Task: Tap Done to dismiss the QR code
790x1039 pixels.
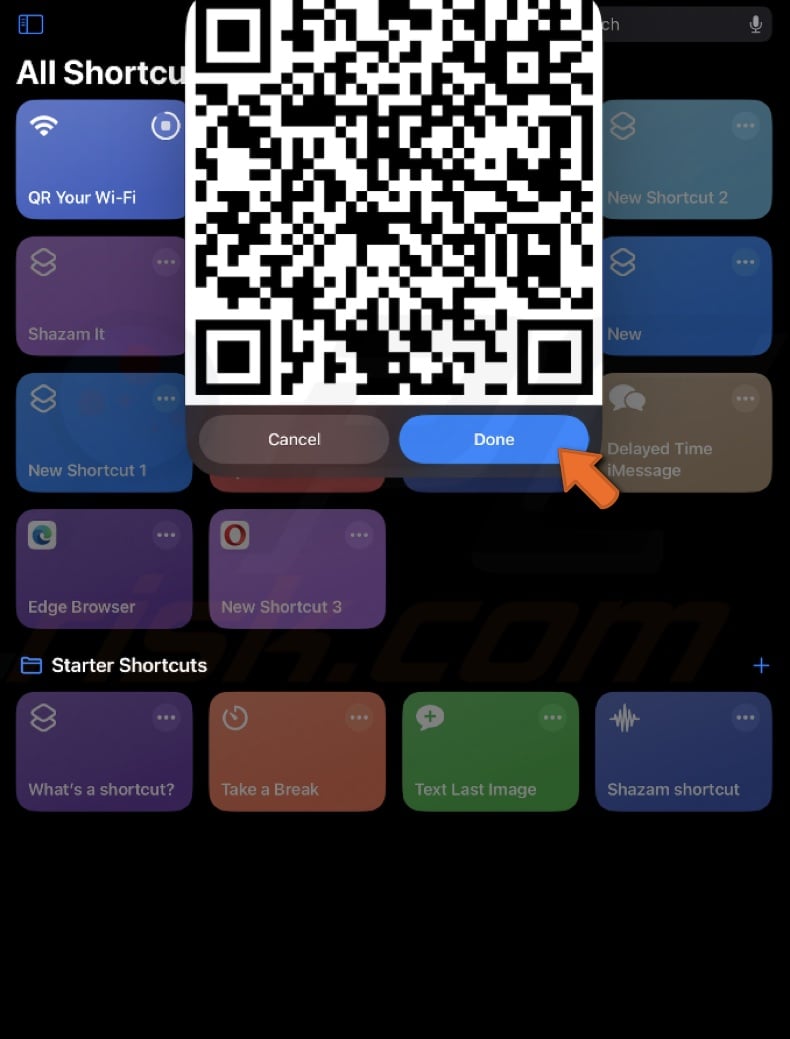Action: click(x=493, y=439)
